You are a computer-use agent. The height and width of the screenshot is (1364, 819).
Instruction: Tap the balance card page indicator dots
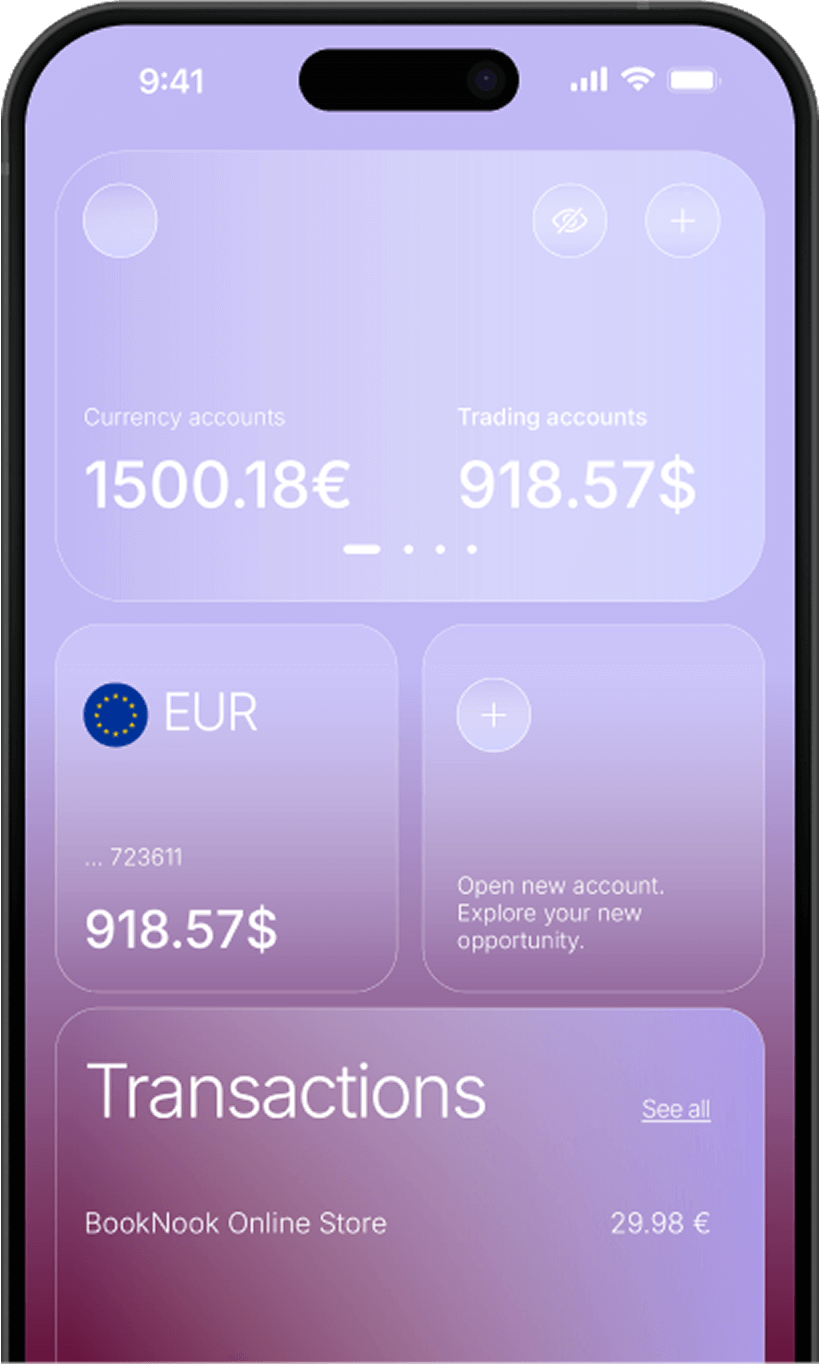410,549
